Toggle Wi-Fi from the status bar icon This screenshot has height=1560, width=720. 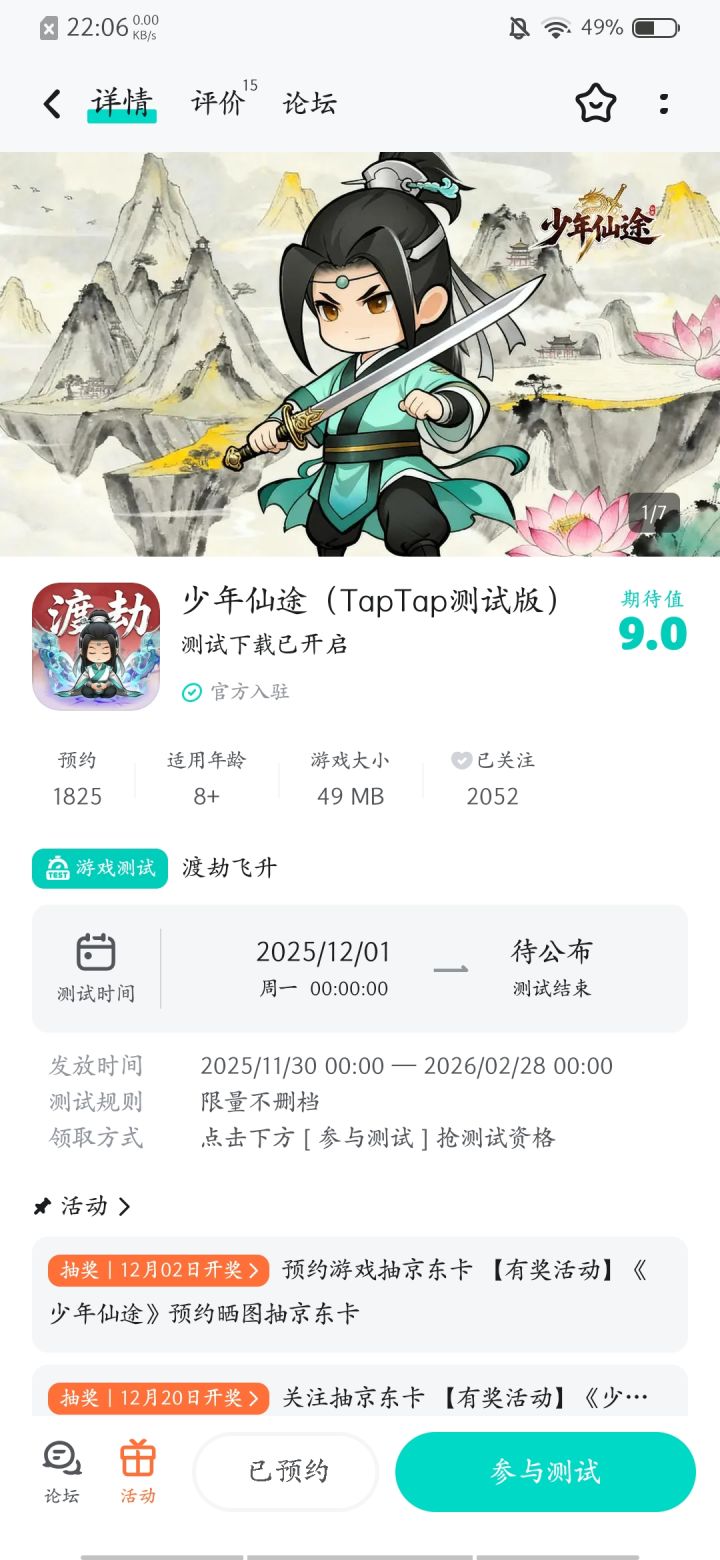pyautogui.click(x=552, y=30)
